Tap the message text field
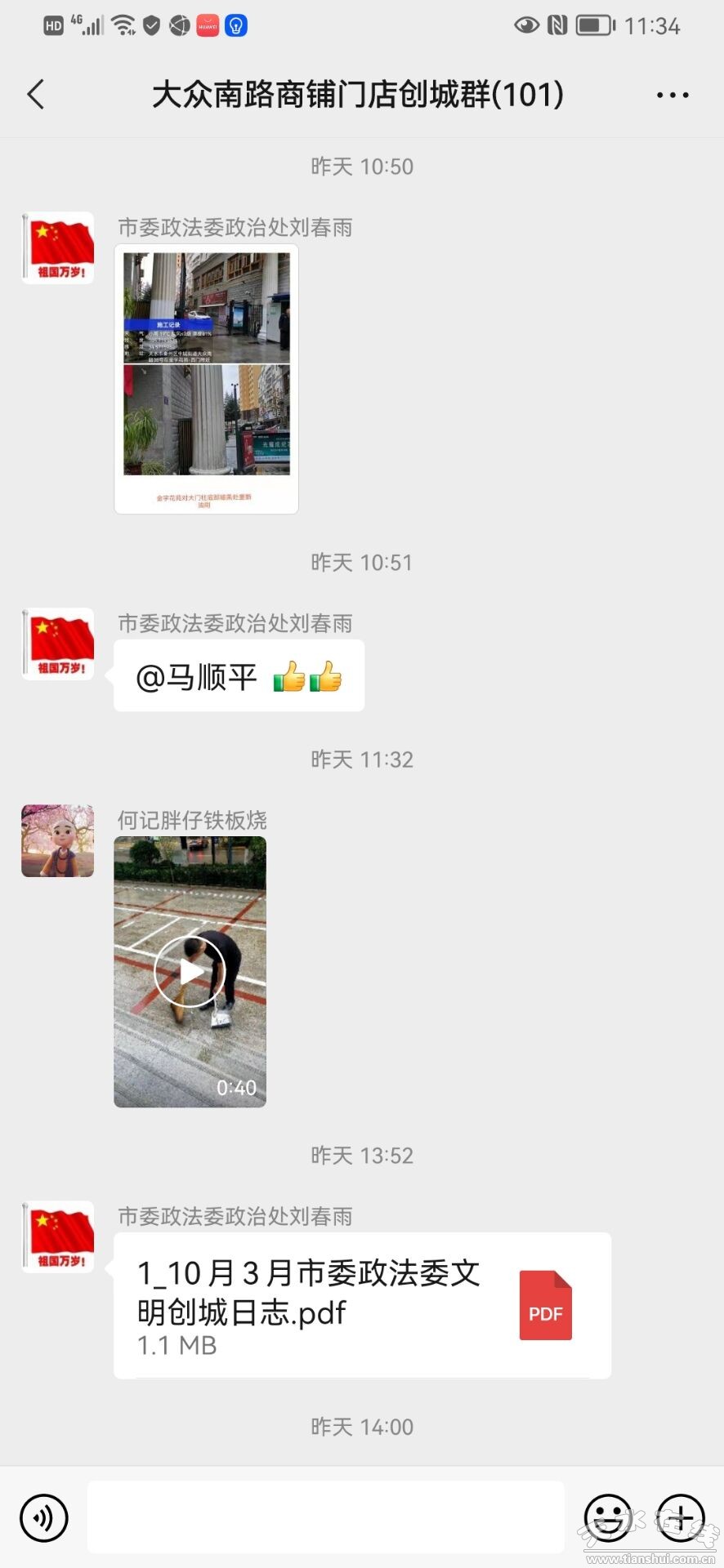 [325, 1517]
